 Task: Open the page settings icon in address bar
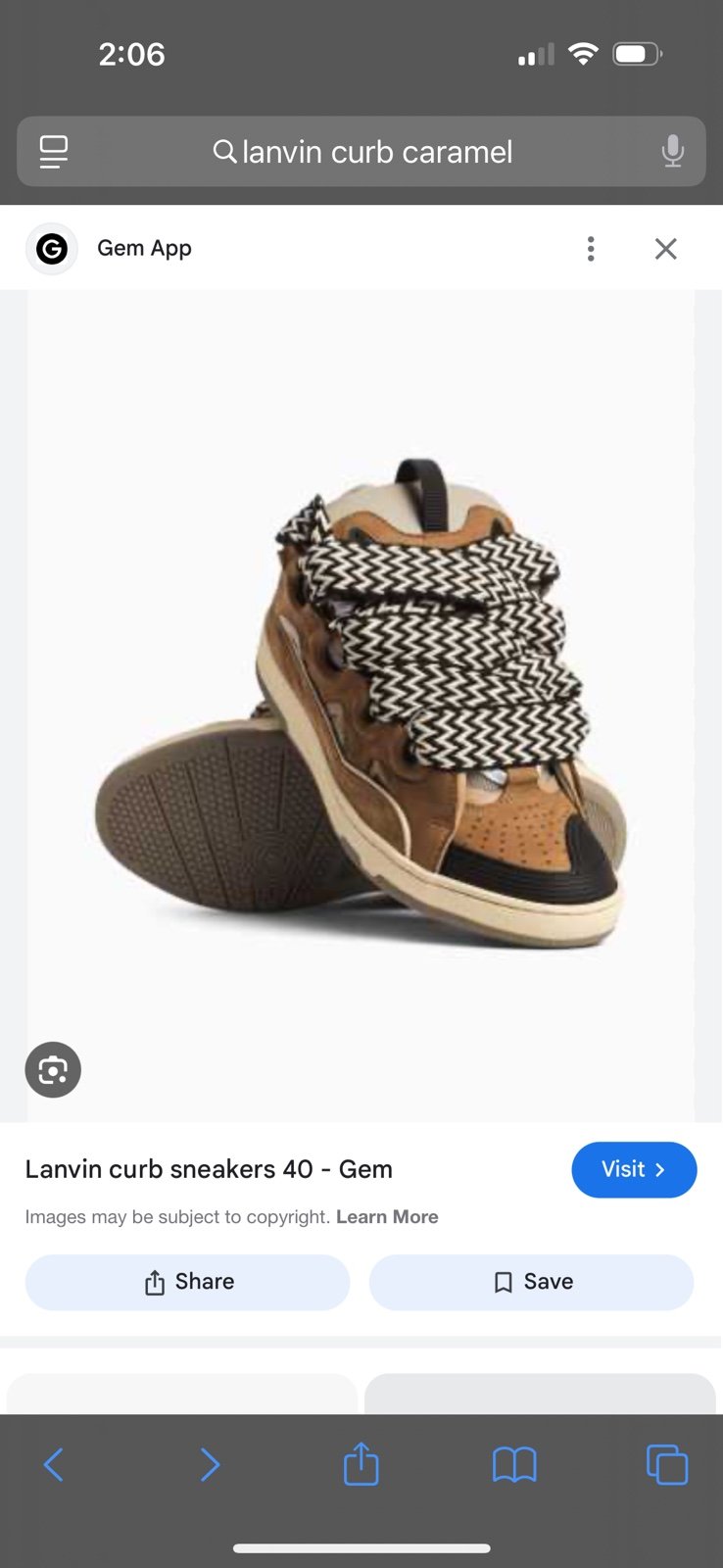54,152
